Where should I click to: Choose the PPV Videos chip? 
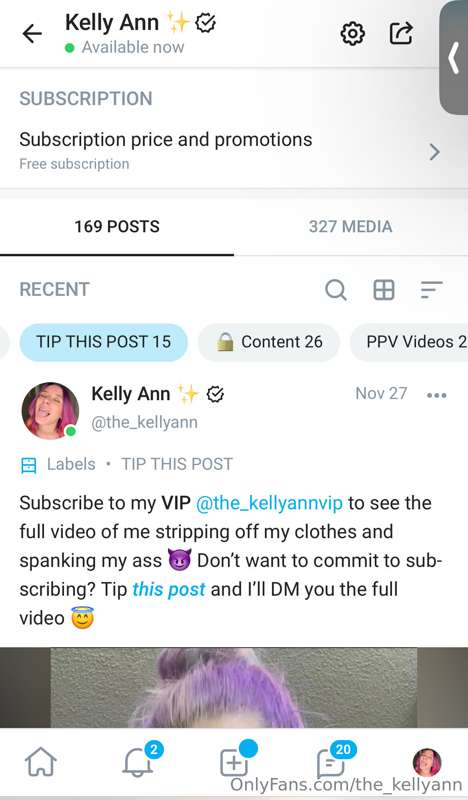(x=409, y=342)
